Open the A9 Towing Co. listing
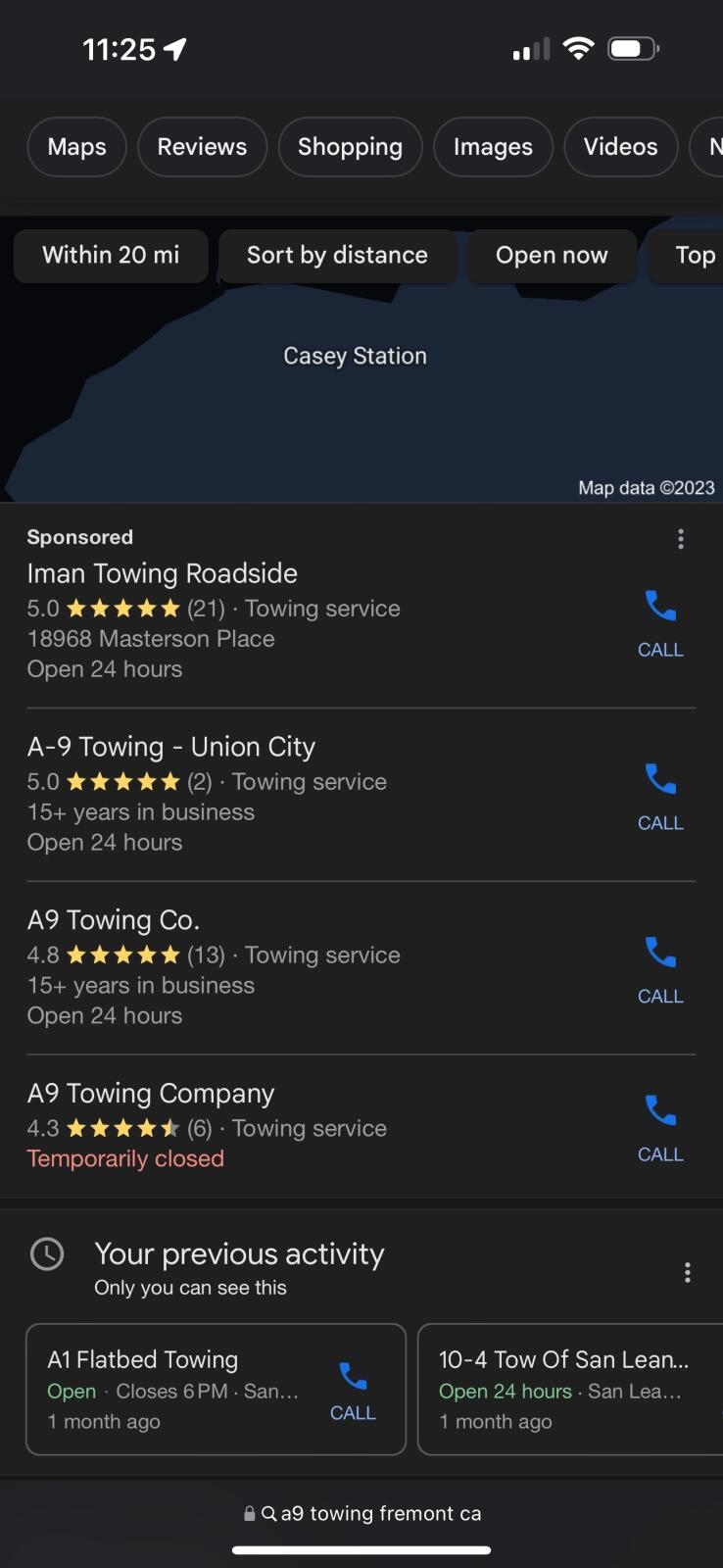 coord(114,920)
